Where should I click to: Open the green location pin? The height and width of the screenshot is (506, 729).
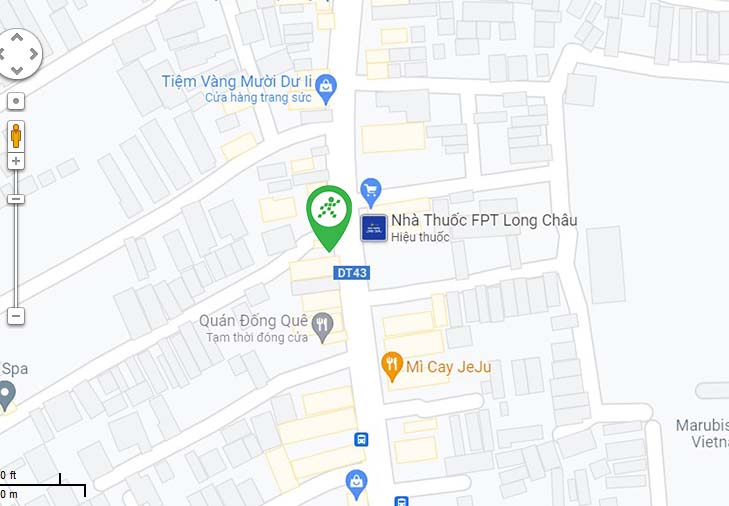[x=329, y=214]
